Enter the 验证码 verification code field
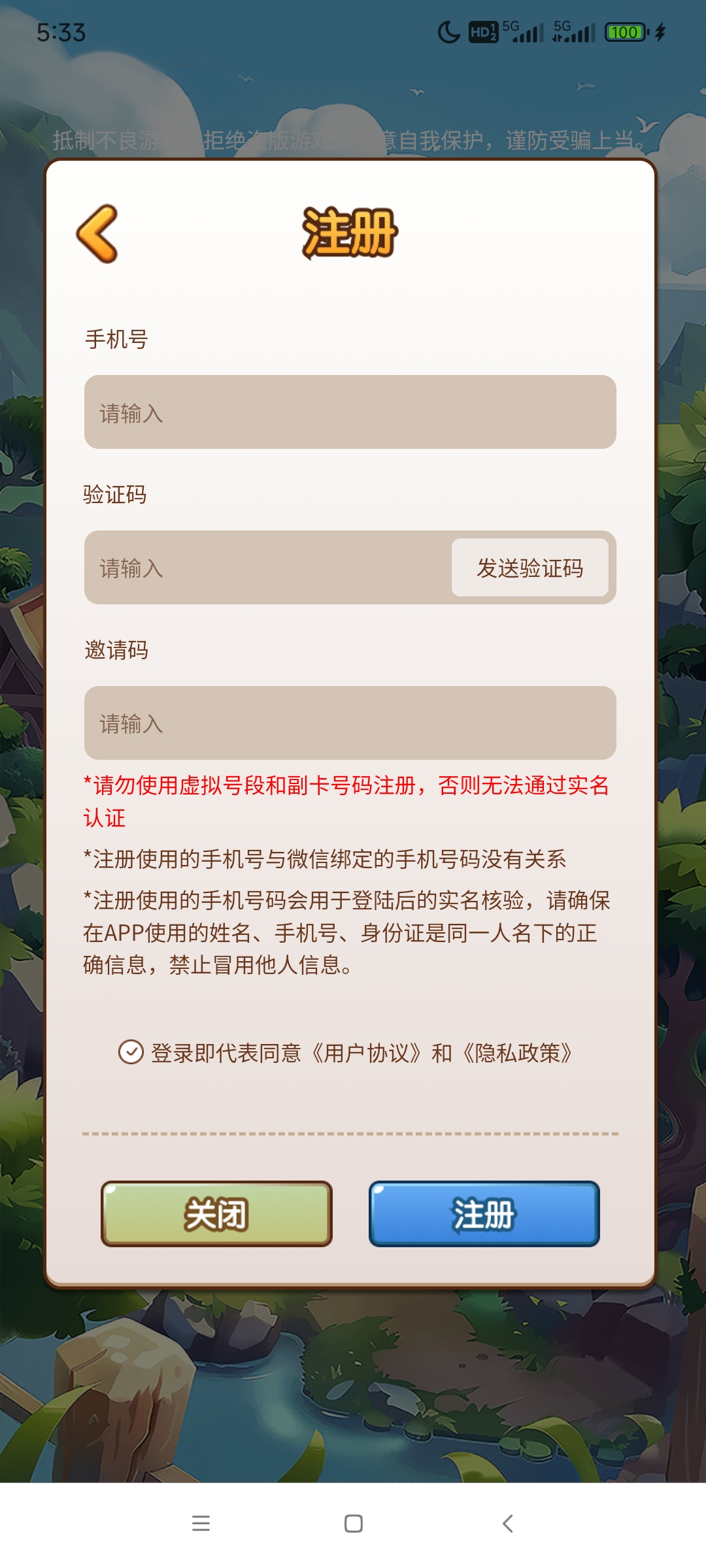 268,568
